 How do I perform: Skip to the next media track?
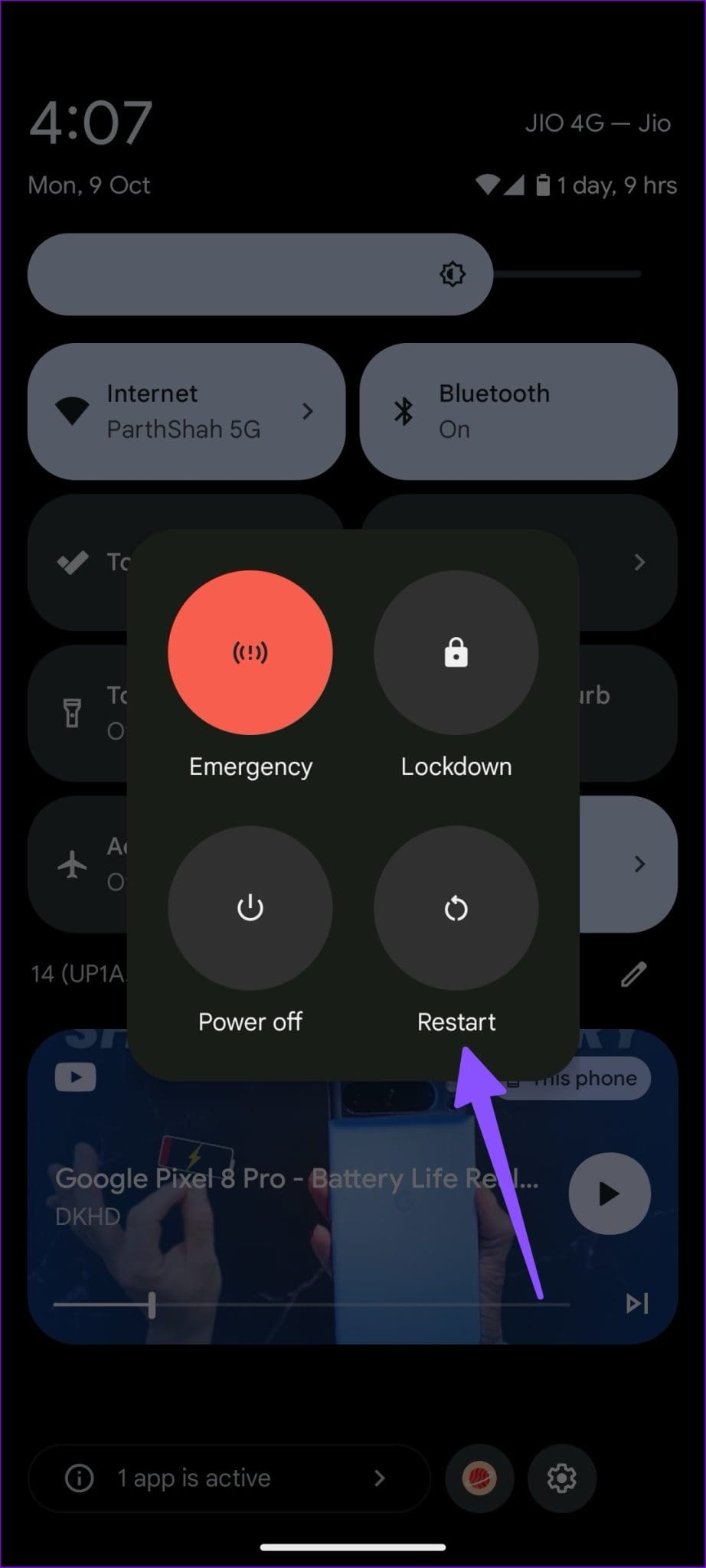636,1305
